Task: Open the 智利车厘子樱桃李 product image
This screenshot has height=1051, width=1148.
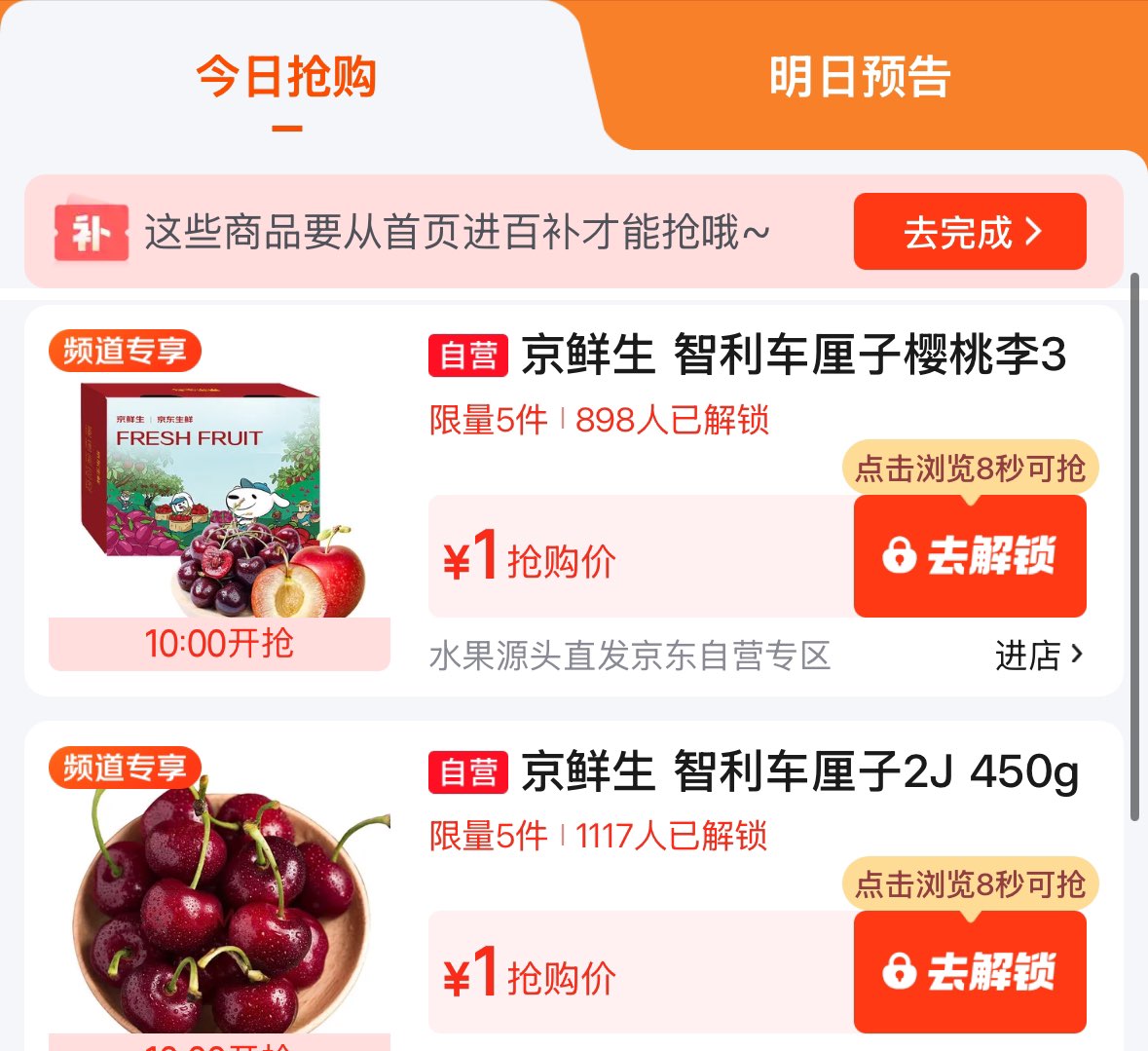Action: 220,497
